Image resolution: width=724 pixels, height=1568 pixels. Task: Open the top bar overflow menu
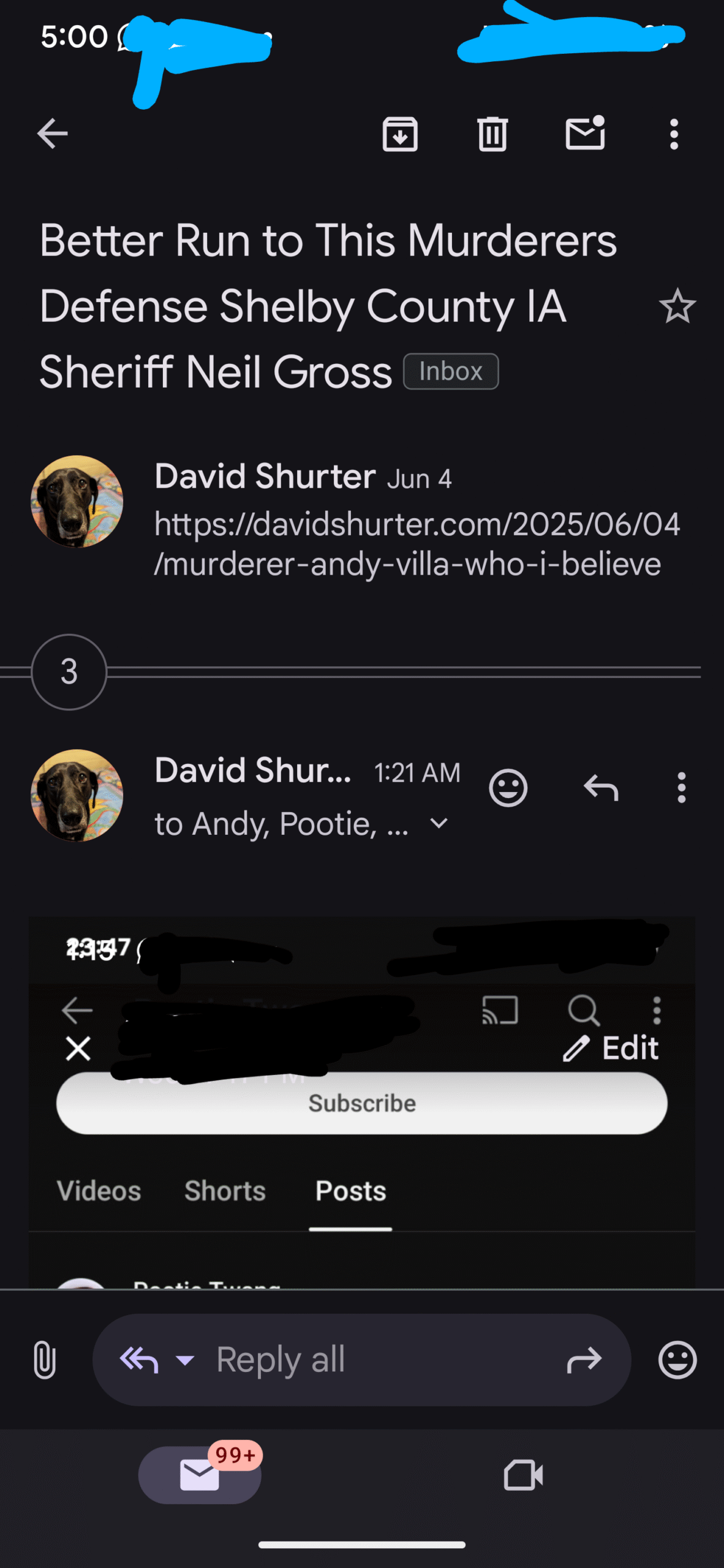coord(674,134)
